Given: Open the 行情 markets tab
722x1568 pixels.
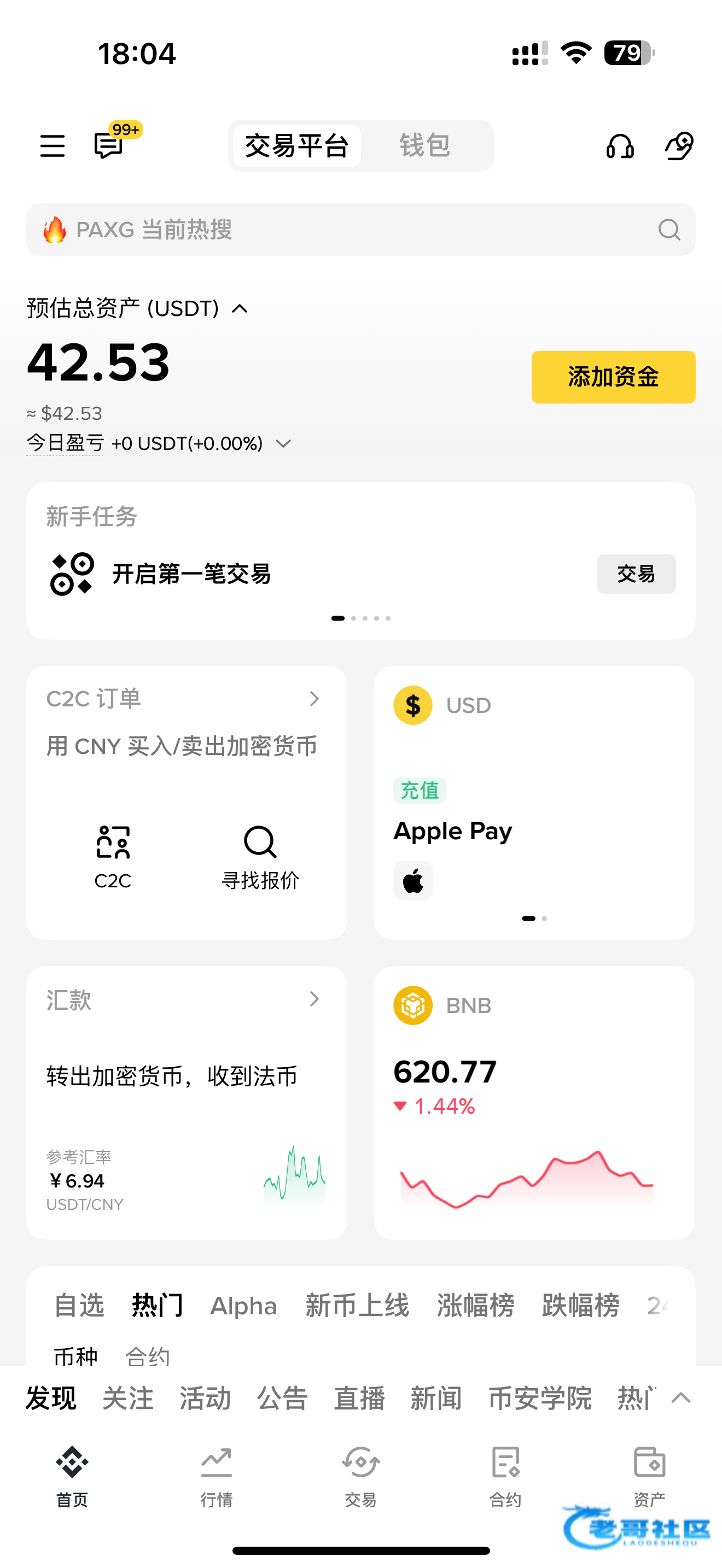Looking at the screenshot, I should coord(216,1476).
